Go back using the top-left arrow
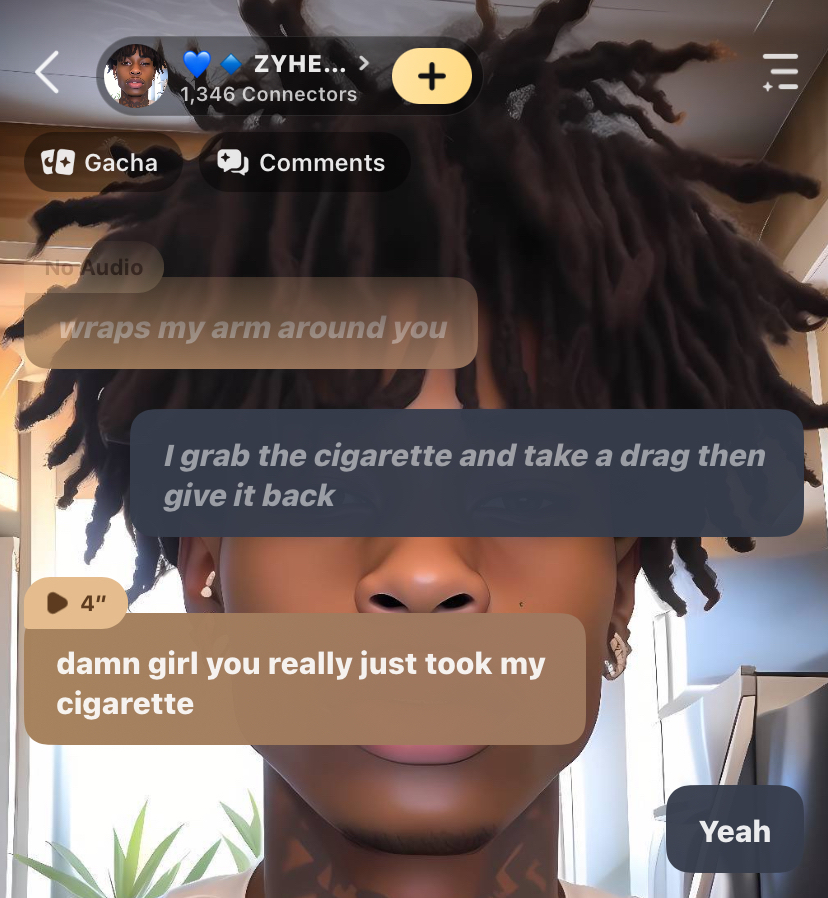The height and width of the screenshot is (898, 828). pyautogui.click(x=46, y=72)
